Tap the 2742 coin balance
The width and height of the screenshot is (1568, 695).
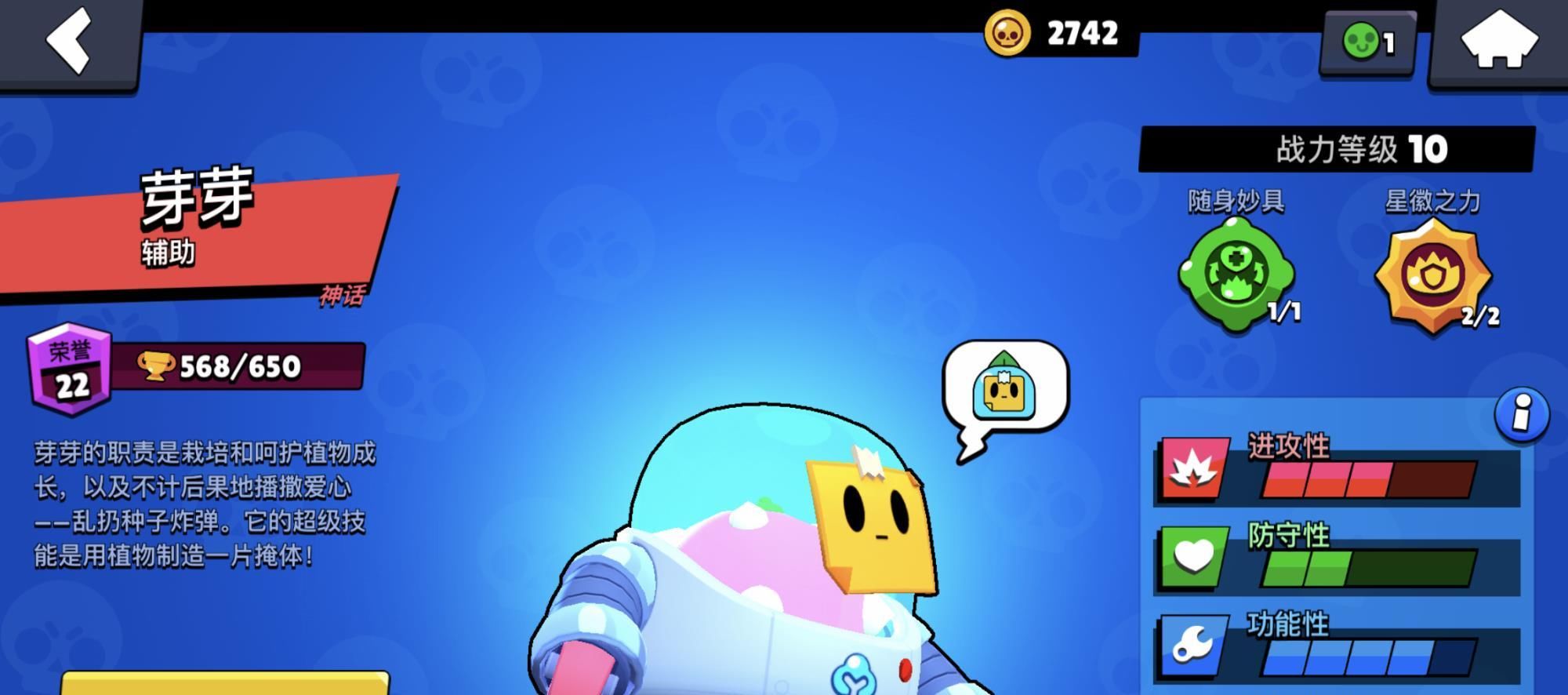click(x=1060, y=34)
